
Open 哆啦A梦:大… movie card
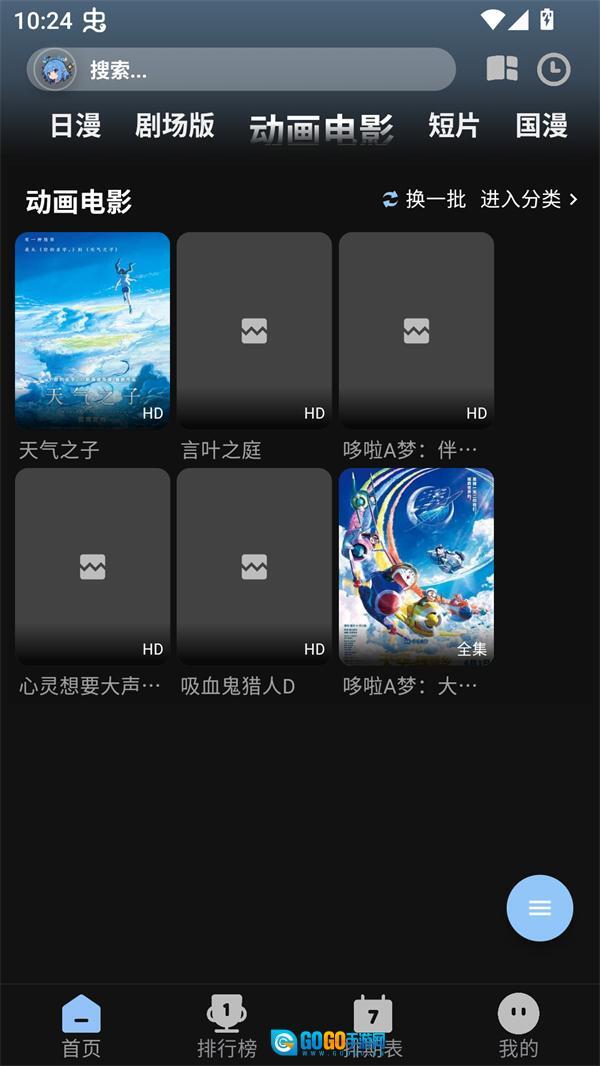[x=416, y=566]
